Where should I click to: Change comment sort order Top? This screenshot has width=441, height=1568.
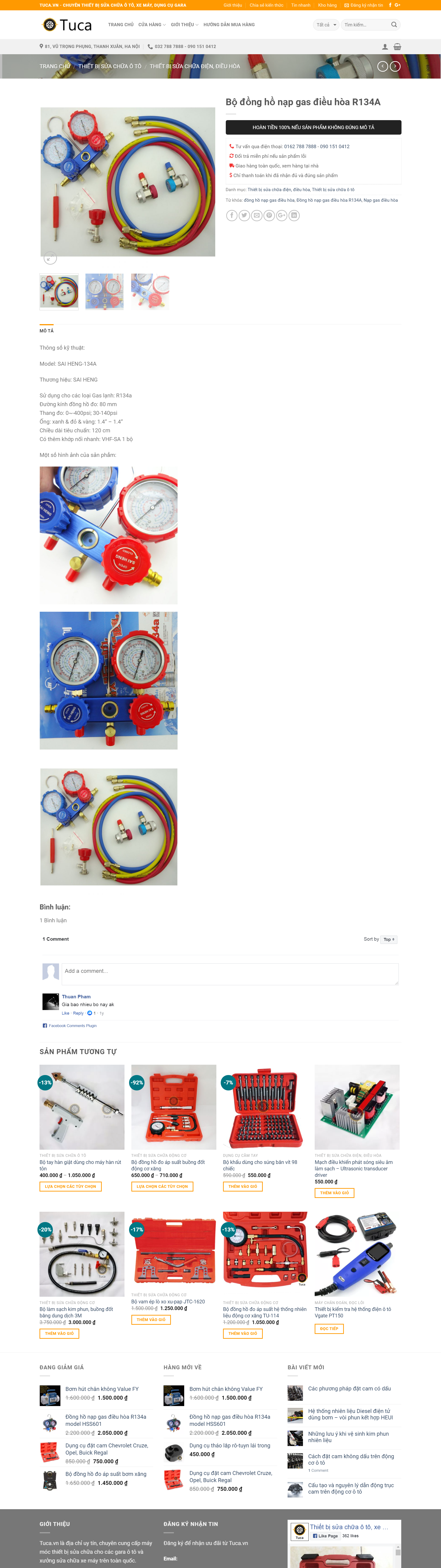pyautogui.click(x=389, y=939)
